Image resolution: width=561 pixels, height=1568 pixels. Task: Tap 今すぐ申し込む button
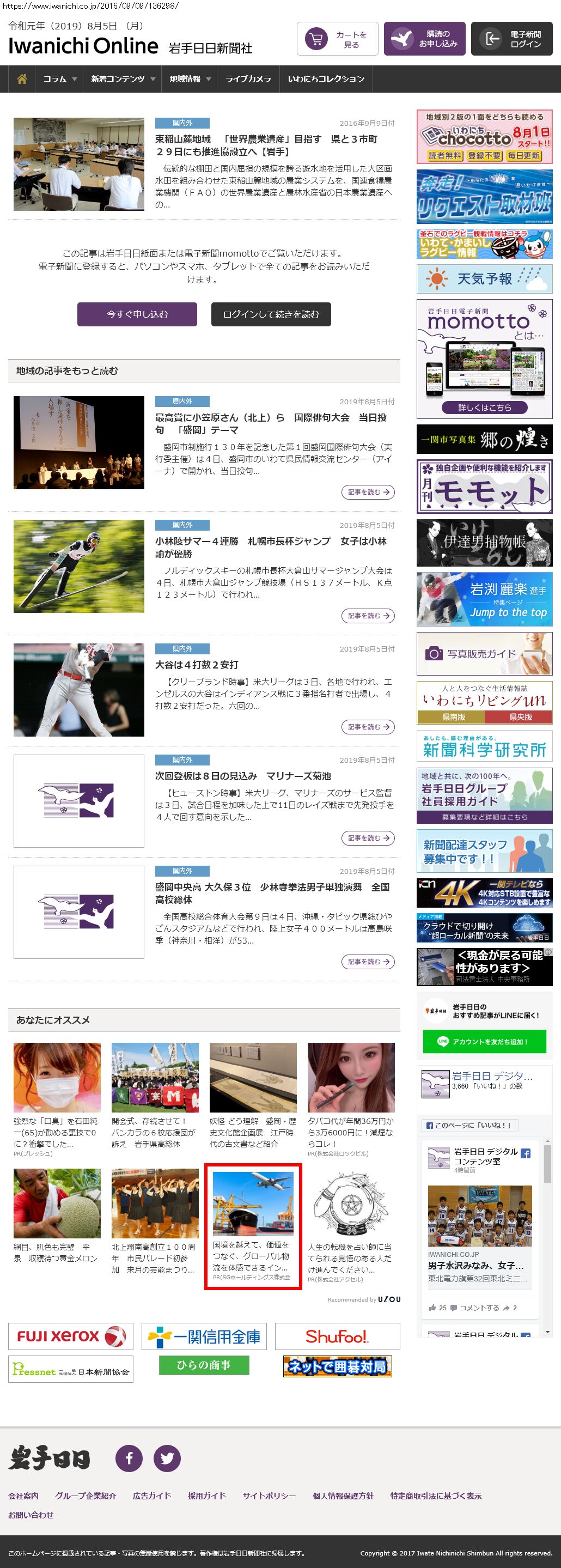click(137, 314)
